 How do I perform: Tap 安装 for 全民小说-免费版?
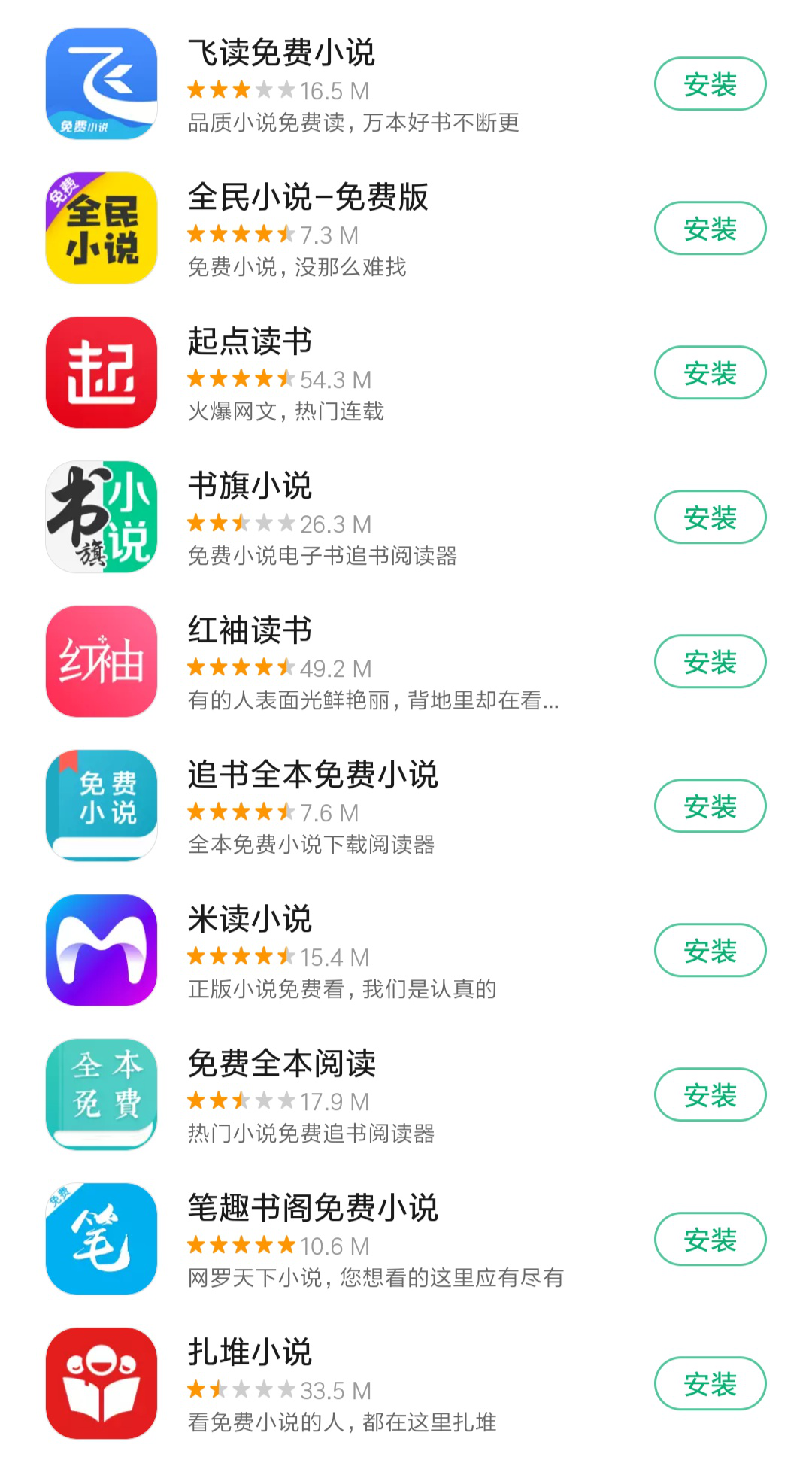[710, 228]
